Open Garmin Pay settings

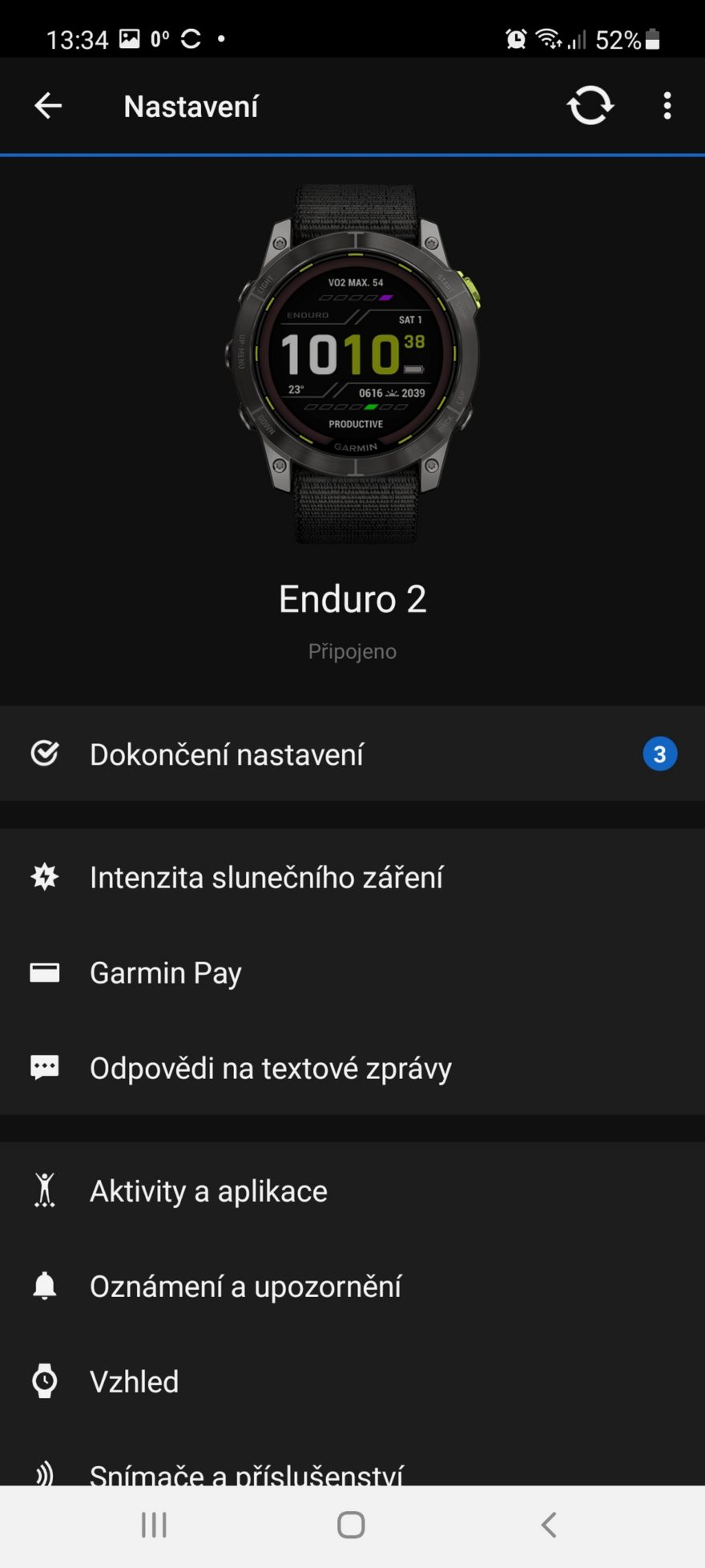pyautogui.click(x=352, y=972)
